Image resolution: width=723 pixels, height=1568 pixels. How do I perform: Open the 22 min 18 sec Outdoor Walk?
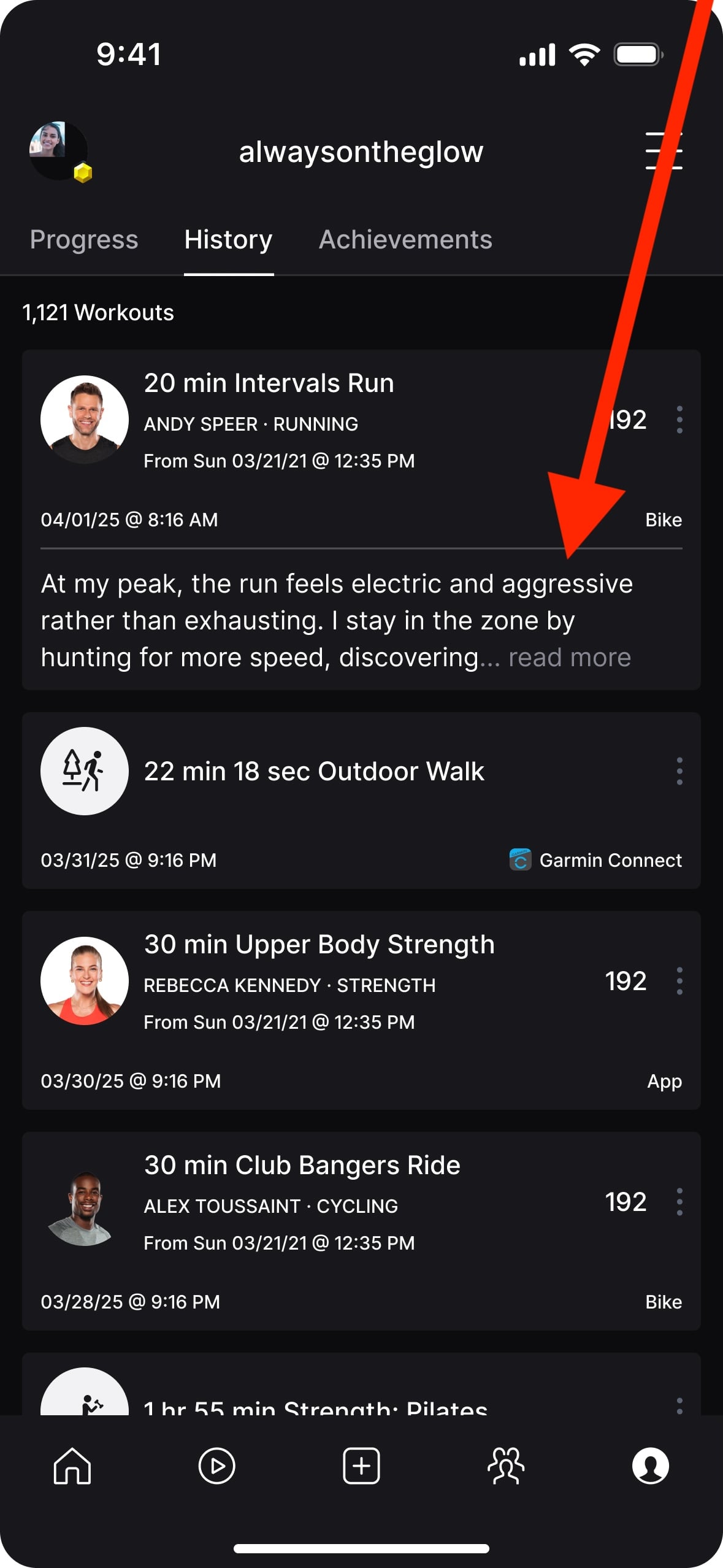coord(314,772)
